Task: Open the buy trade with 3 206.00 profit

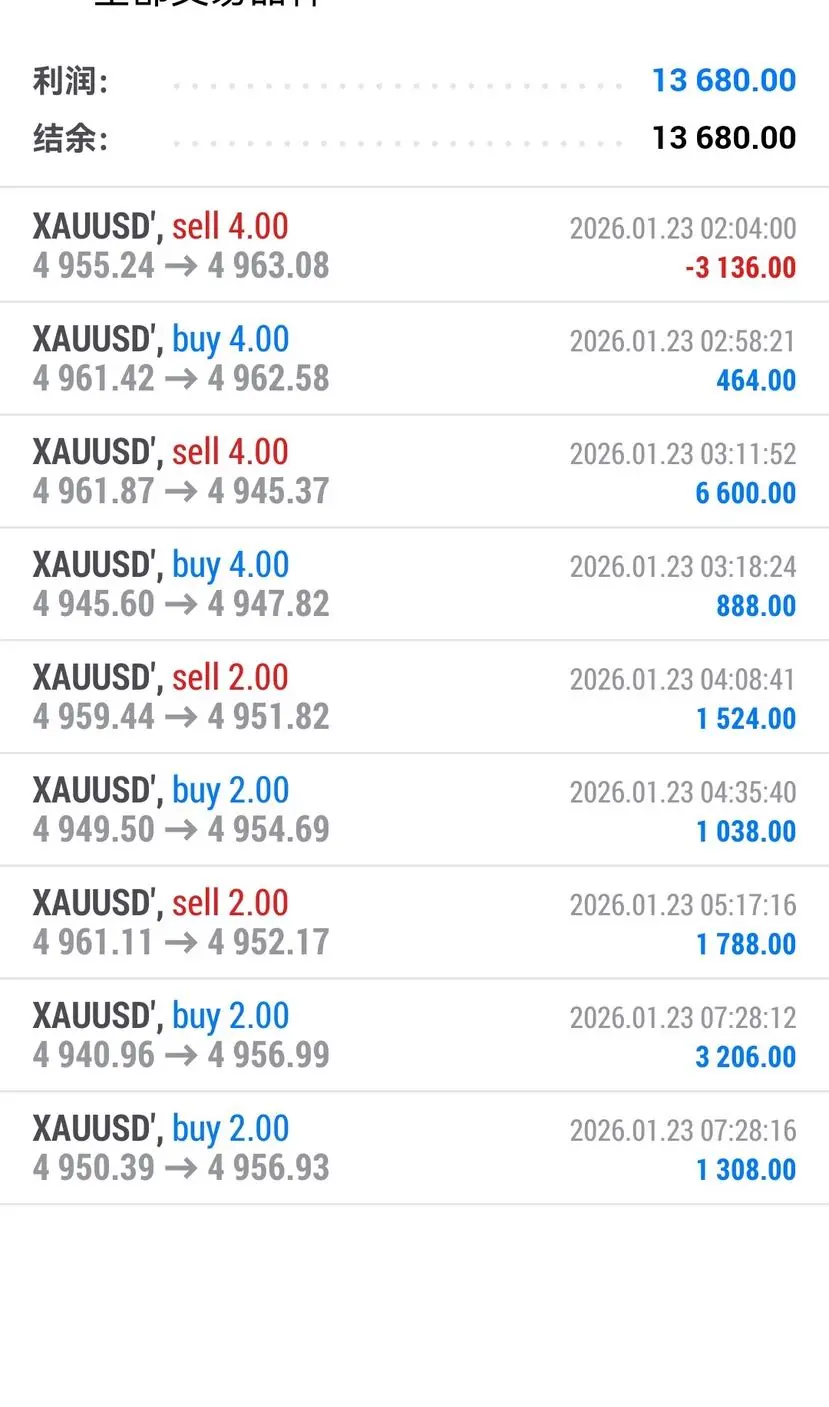Action: (414, 1036)
